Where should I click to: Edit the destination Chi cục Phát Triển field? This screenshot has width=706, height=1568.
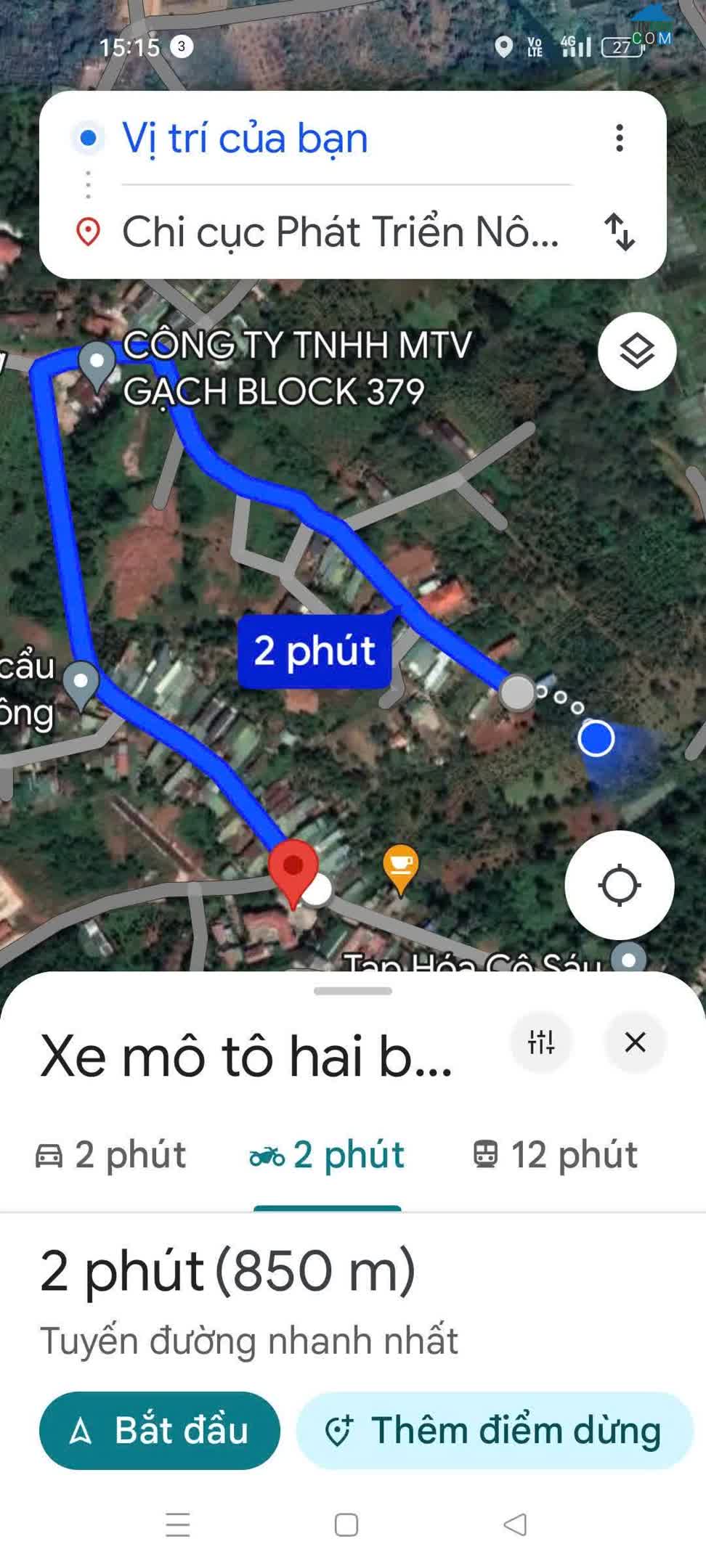point(341,232)
